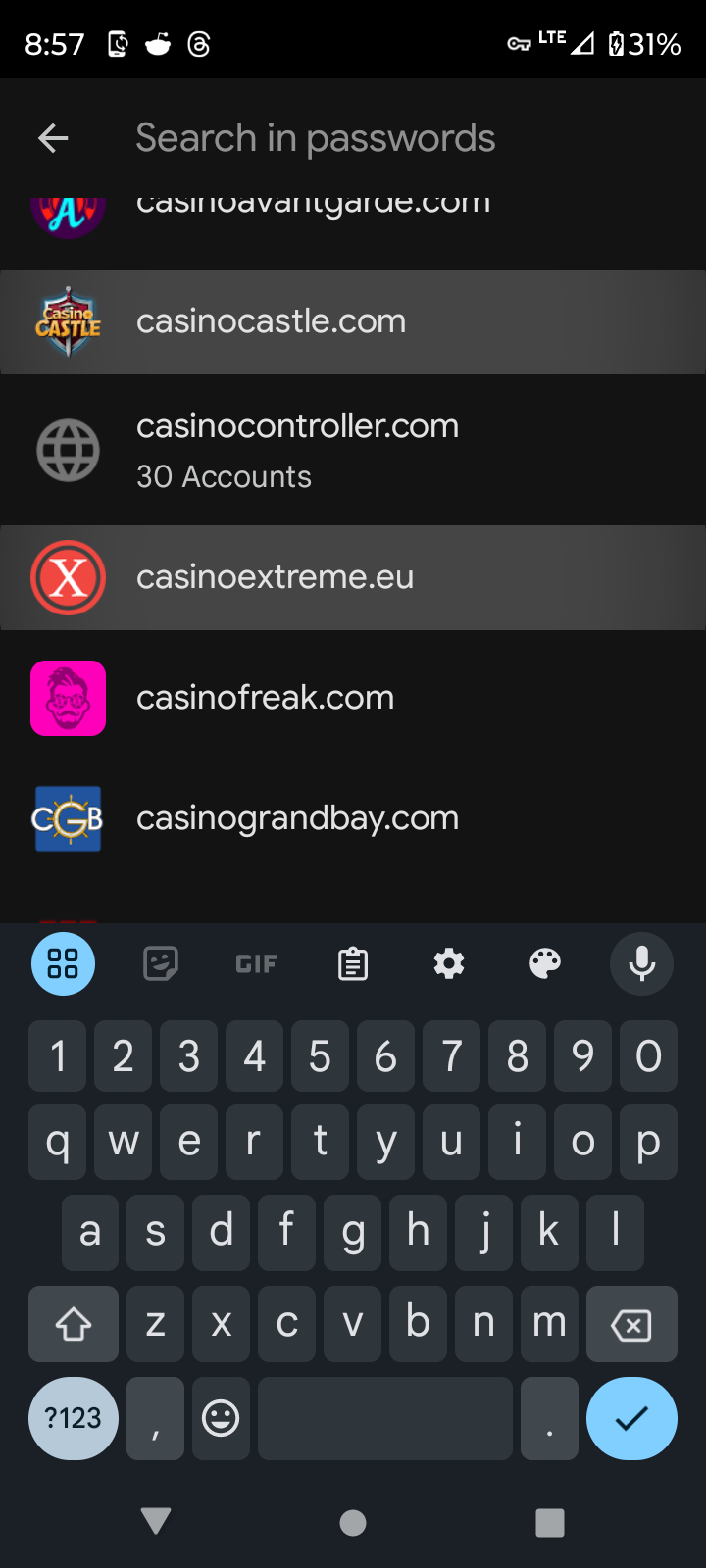The image size is (706, 1568).
Task: Go back from password search
Action: tap(53, 138)
